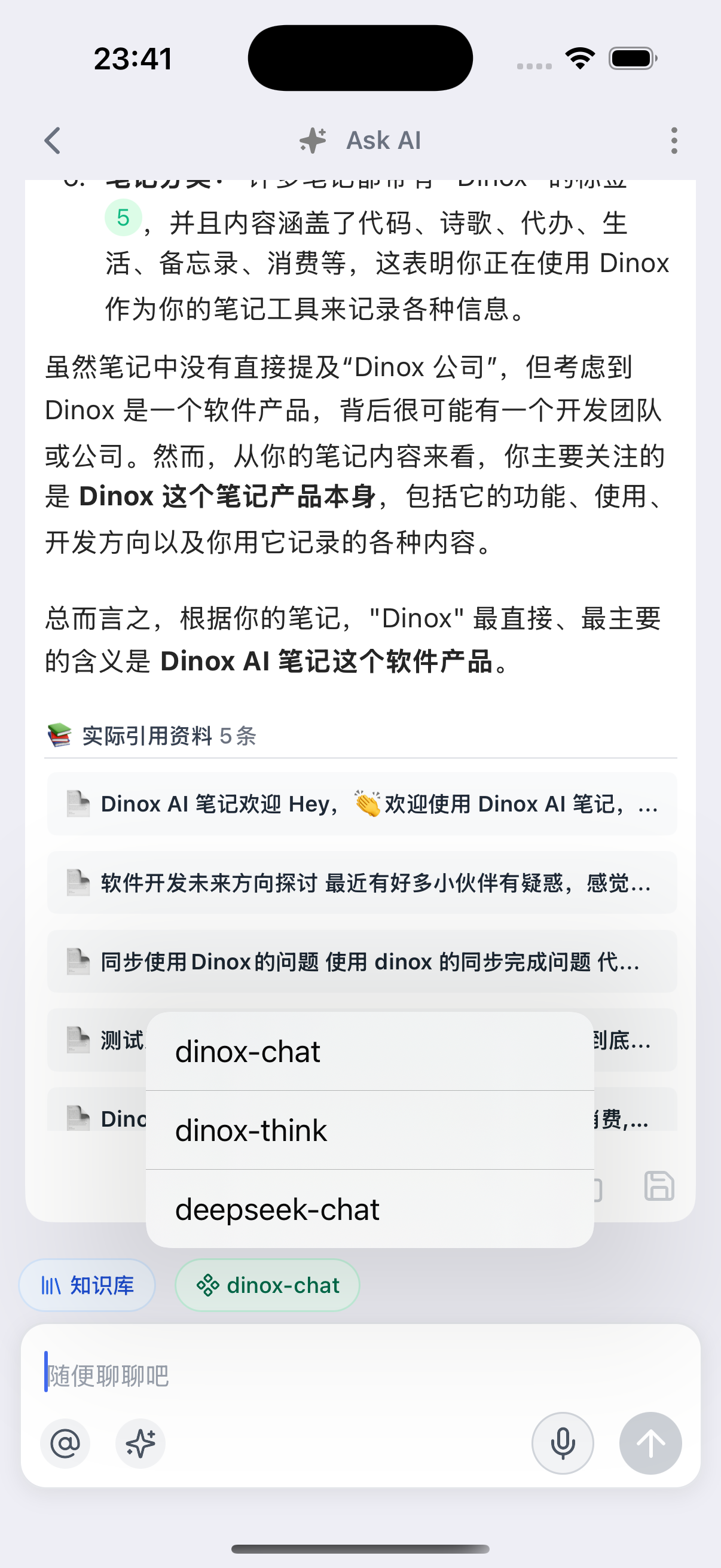This screenshot has width=721, height=1568.
Task: Pick deepseek-chat from the list
Action: point(370,1209)
